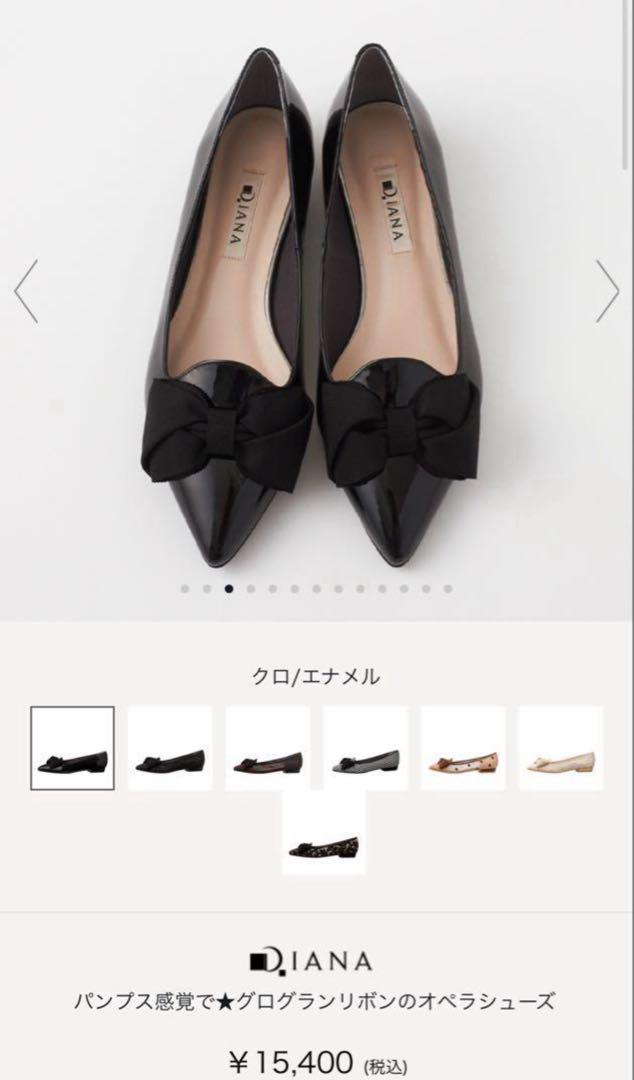Jump to the first photo indicator dot

[x=186, y=589]
